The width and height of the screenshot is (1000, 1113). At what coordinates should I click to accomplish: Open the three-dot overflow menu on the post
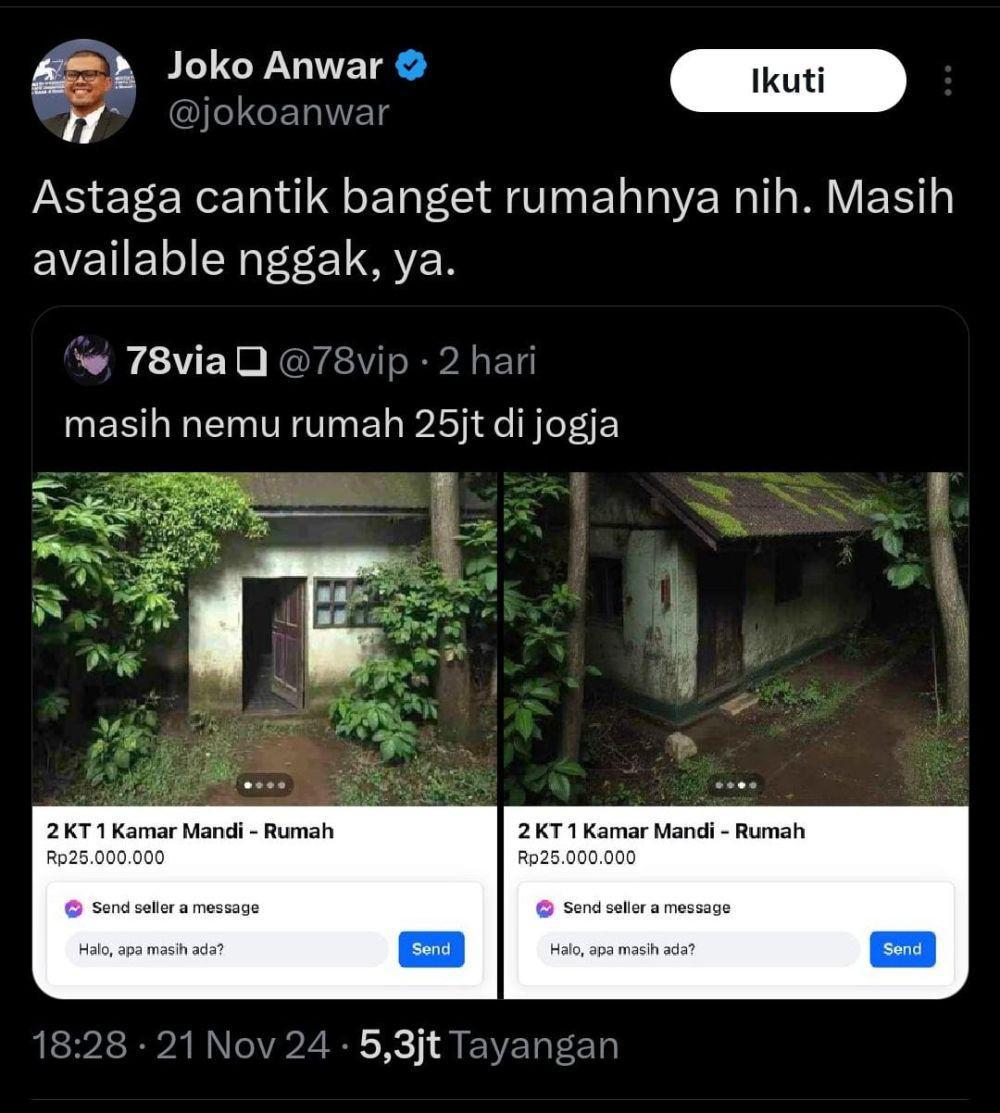tap(947, 81)
